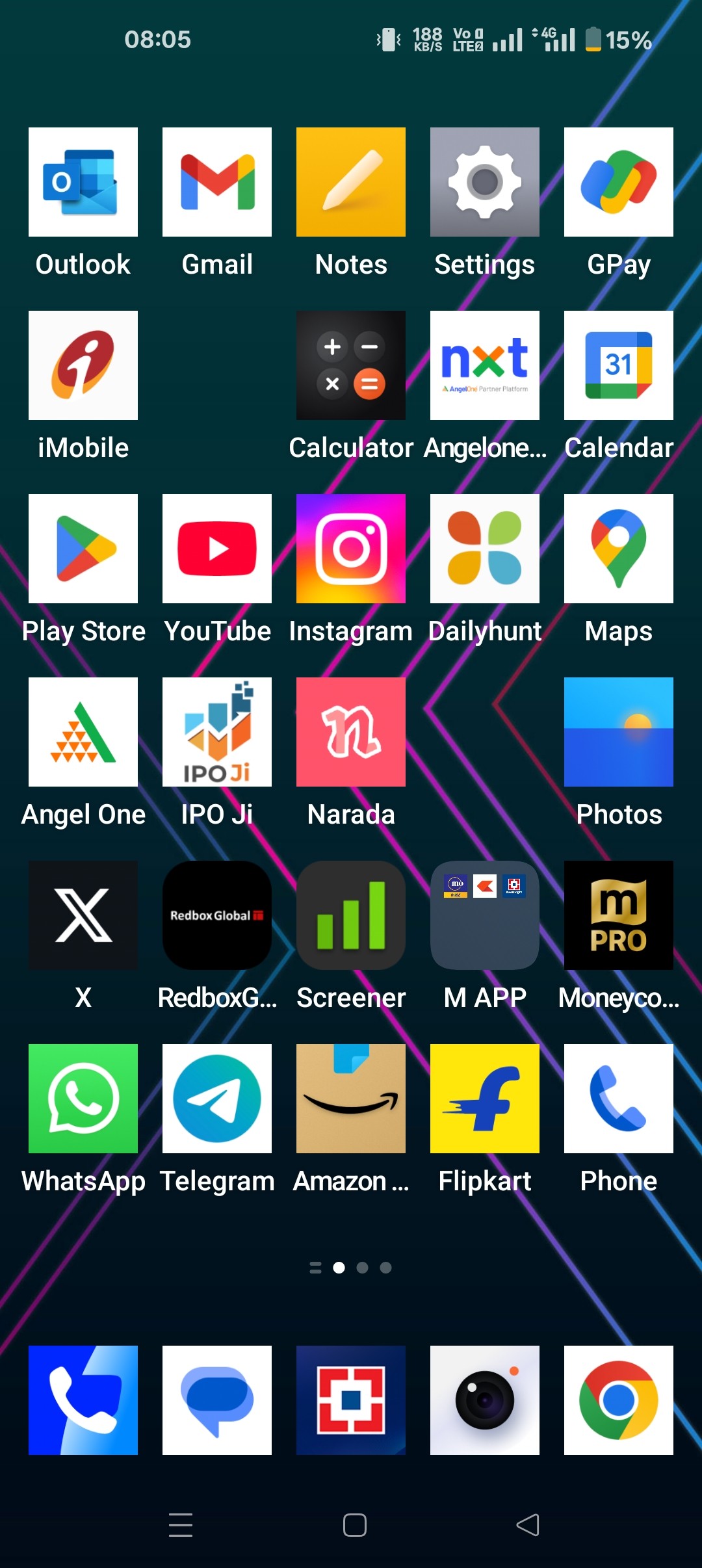Open the Calculator app
The height and width of the screenshot is (1568, 702).
[351, 365]
